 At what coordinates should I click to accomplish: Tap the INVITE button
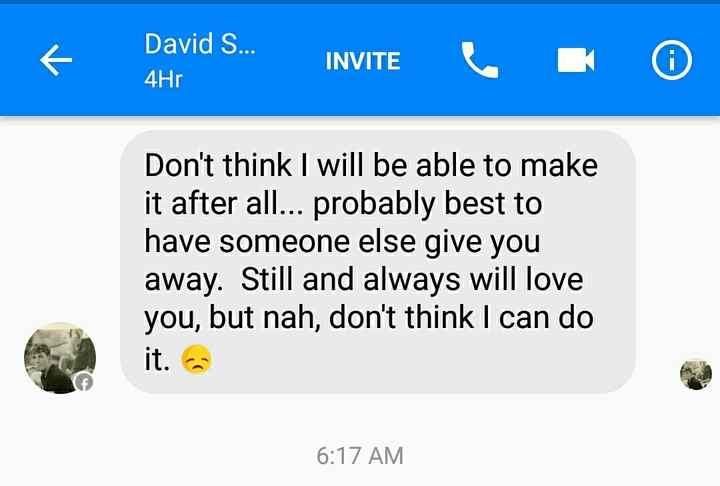pyautogui.click(x=362, y=61)
